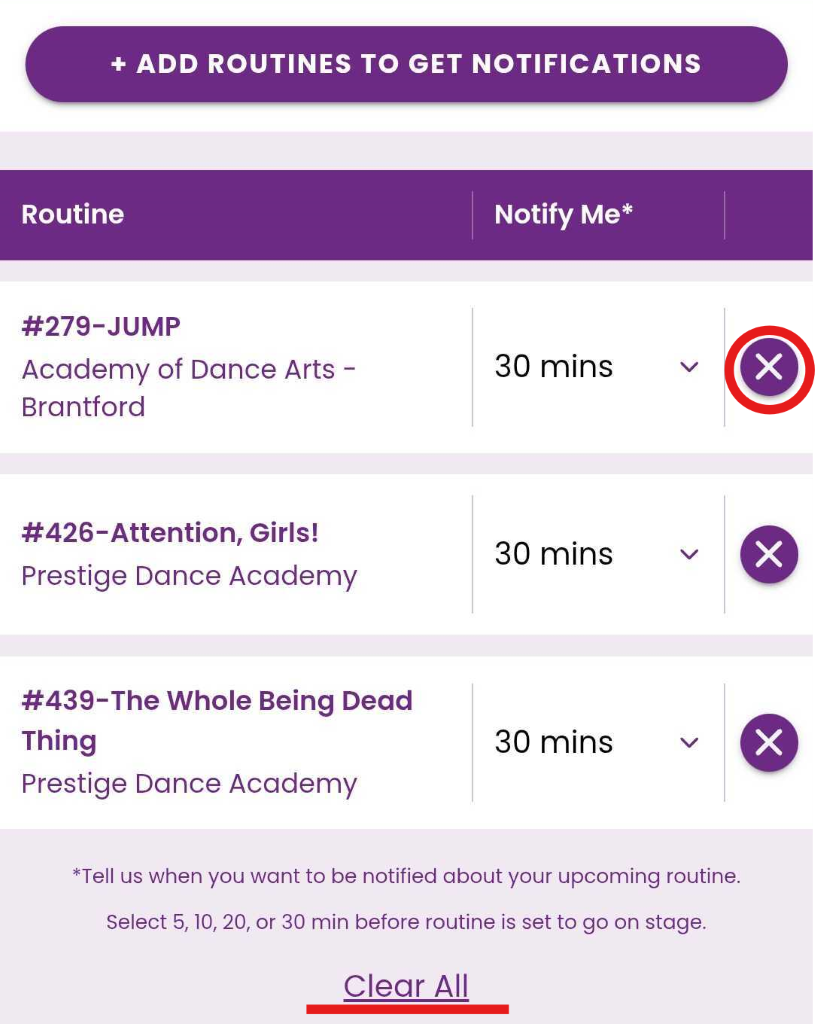Screen dimensions: 815x1024
Task: Select the Prestige Dance Academy label
Action: [x=190, y=576]
